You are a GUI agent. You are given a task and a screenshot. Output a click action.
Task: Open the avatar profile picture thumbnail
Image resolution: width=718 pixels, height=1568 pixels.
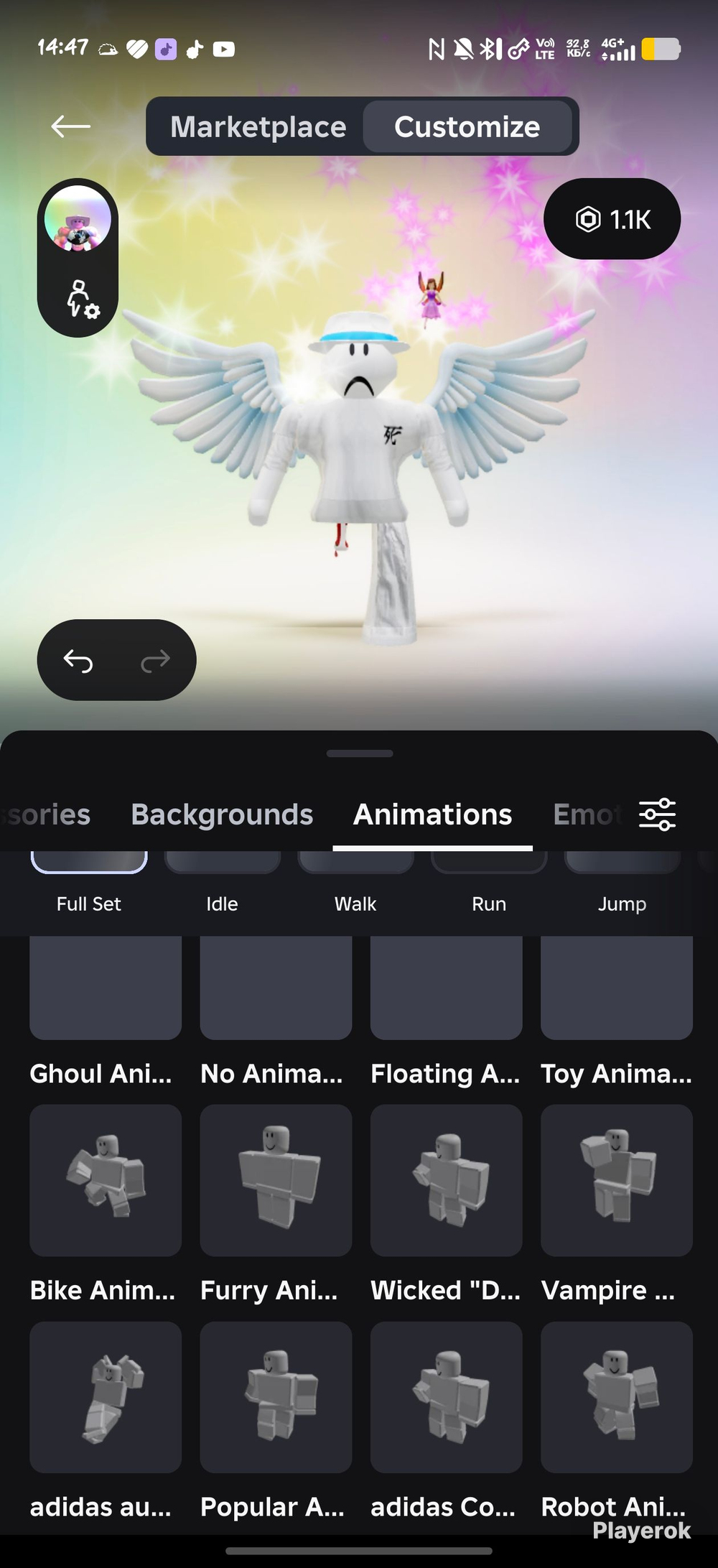pyautogui.click(x=78, y=219)
